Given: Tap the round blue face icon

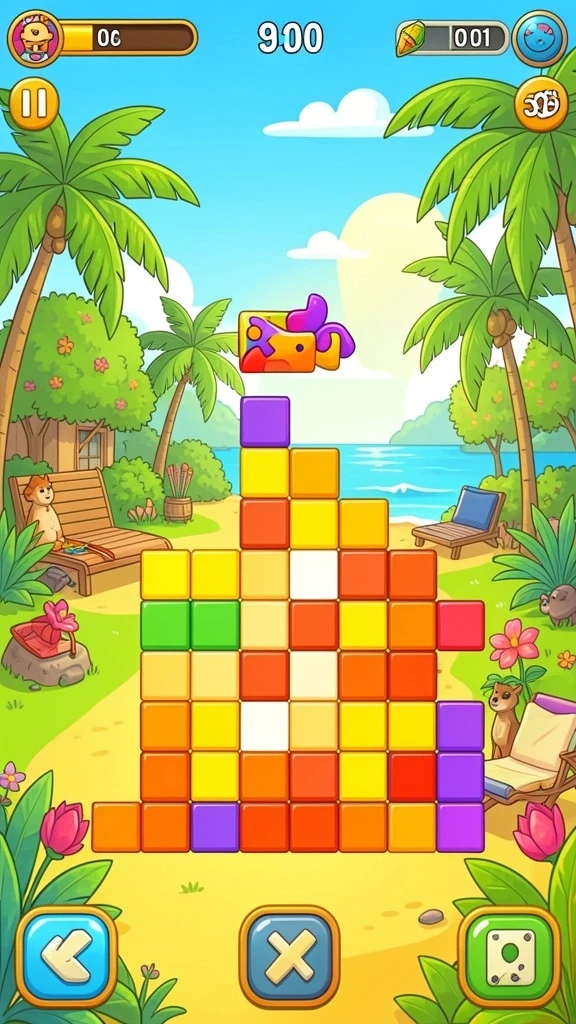Looking at the screenshot, I should [539, 39].
